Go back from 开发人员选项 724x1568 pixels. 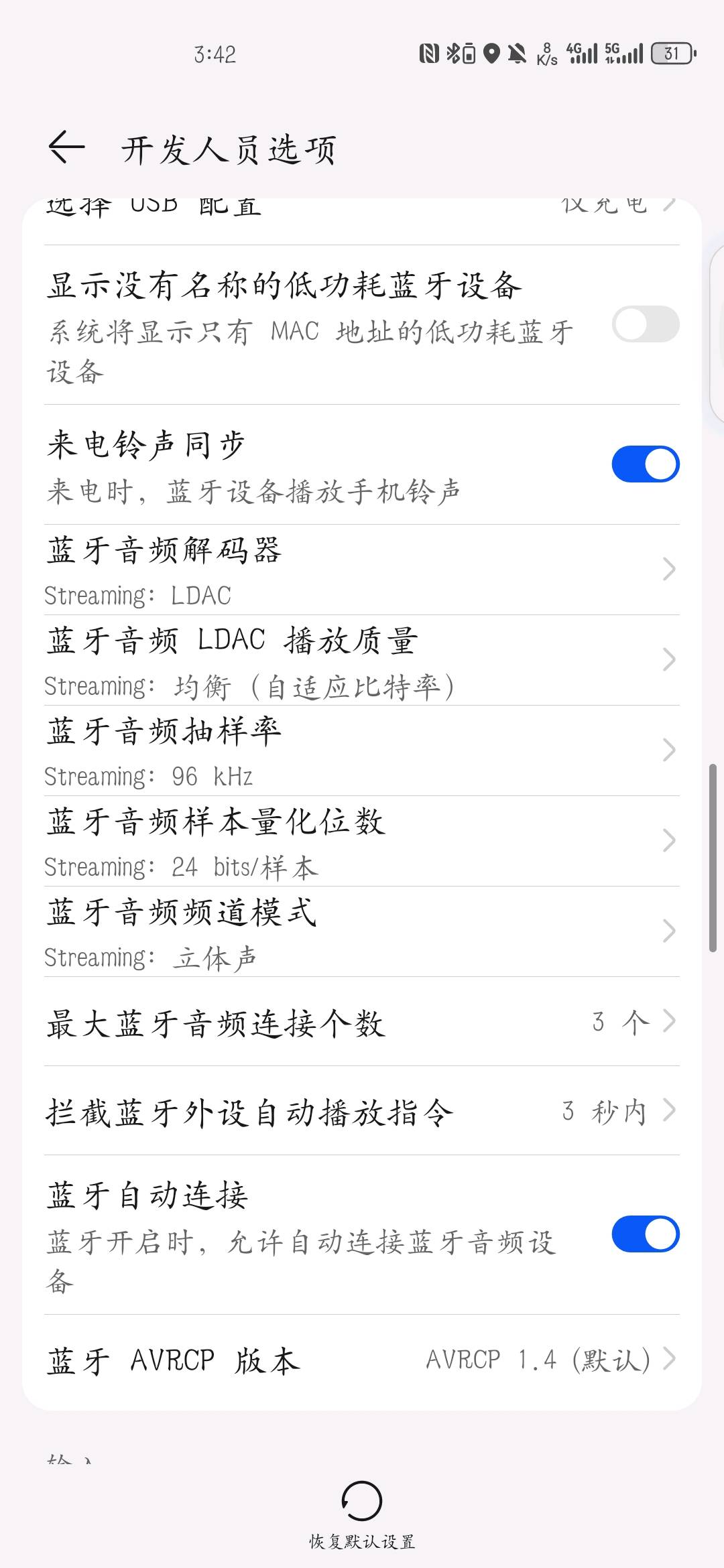point(67,147)
